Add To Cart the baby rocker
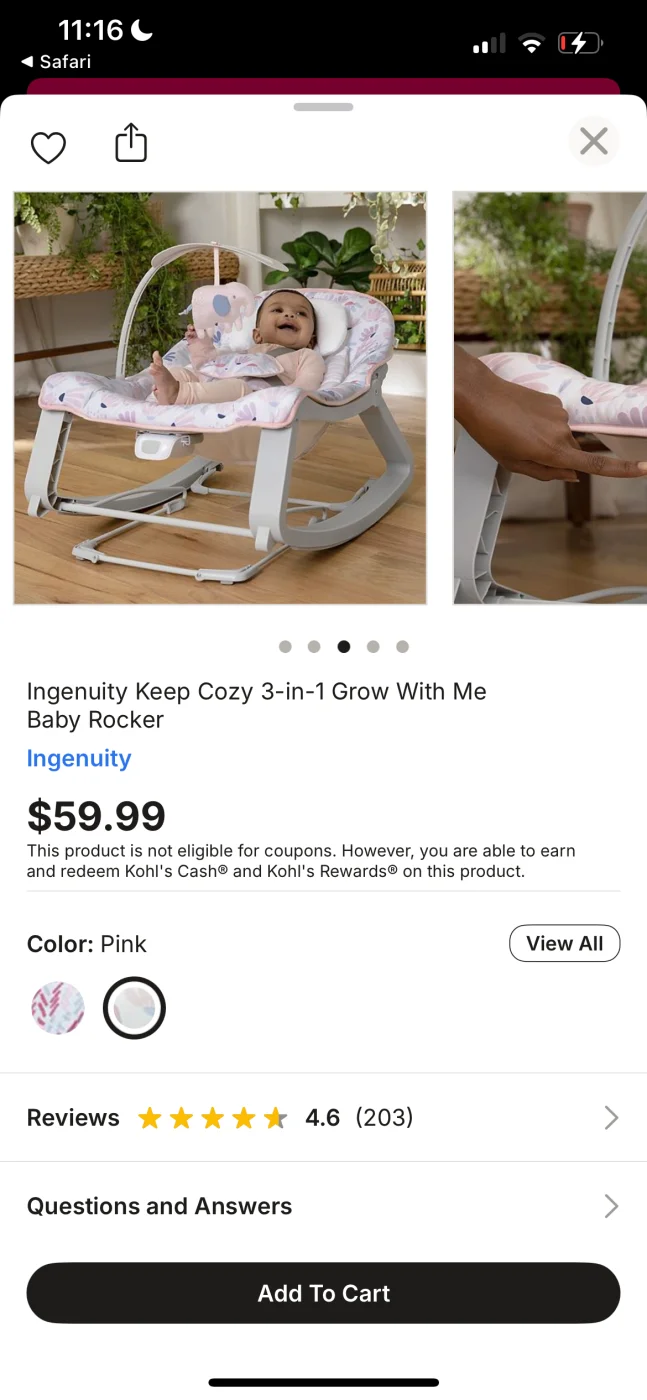 coord(323,1293)
